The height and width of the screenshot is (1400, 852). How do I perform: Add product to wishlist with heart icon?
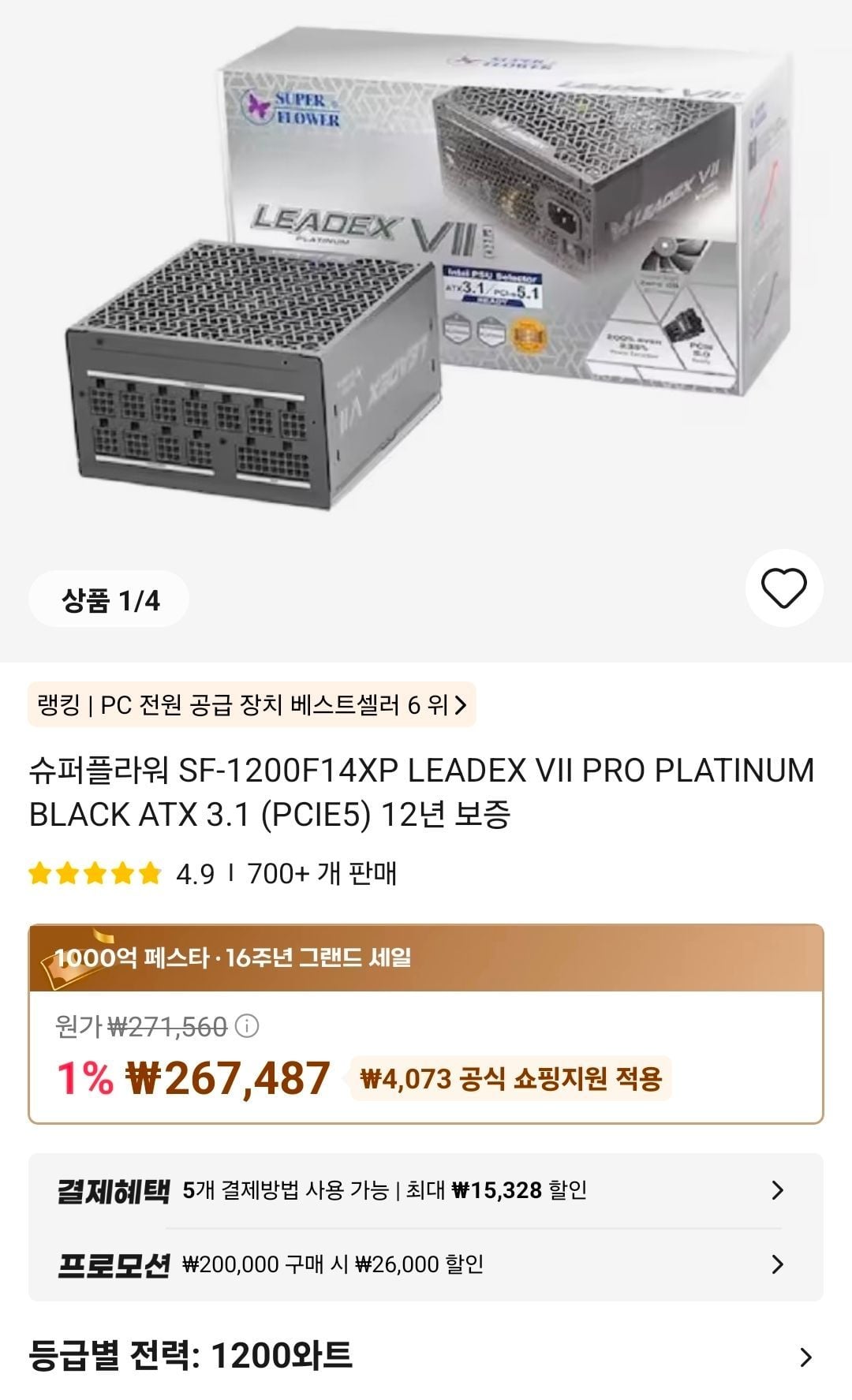tap(783, 588)
